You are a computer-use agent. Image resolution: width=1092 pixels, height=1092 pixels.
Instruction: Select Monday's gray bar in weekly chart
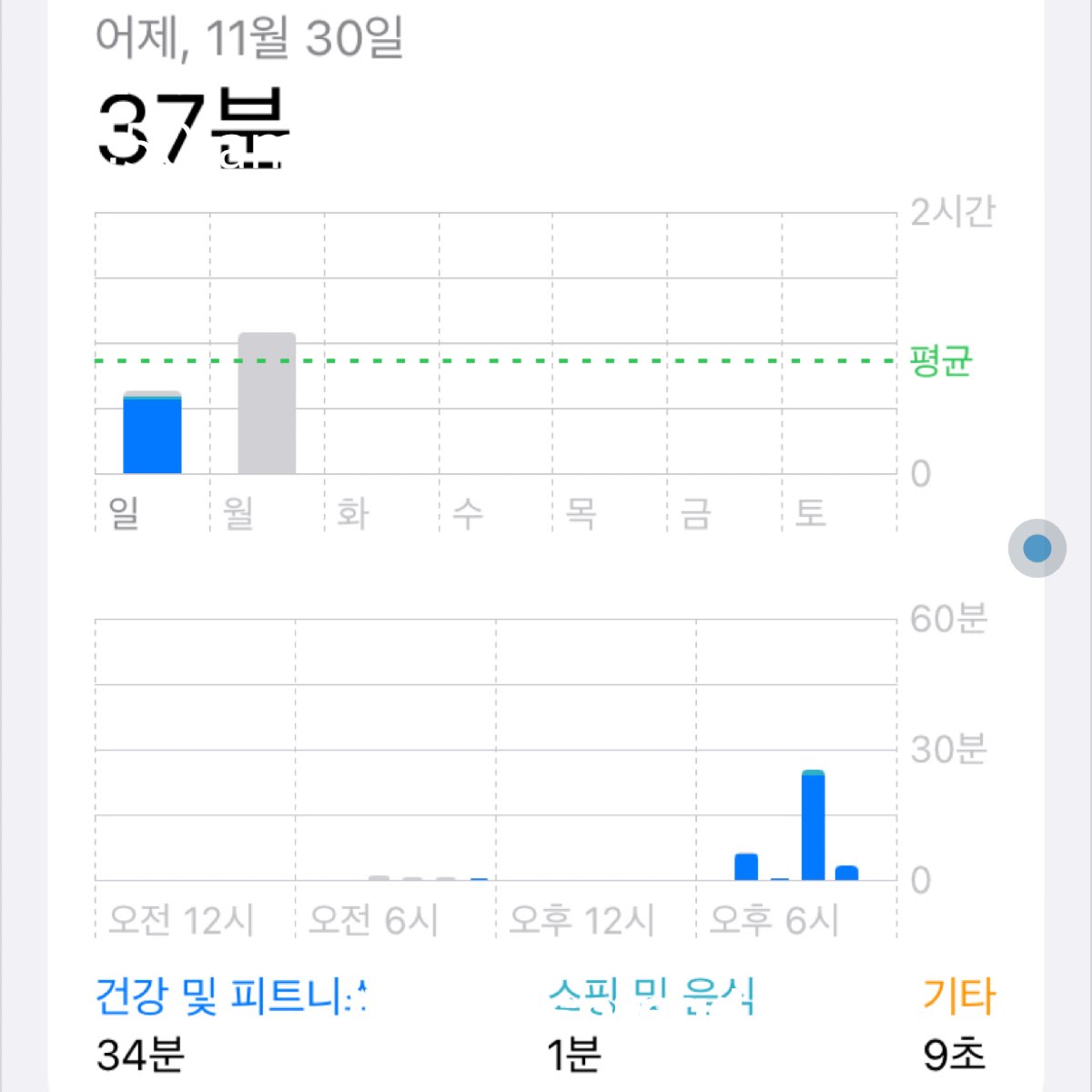267,403
